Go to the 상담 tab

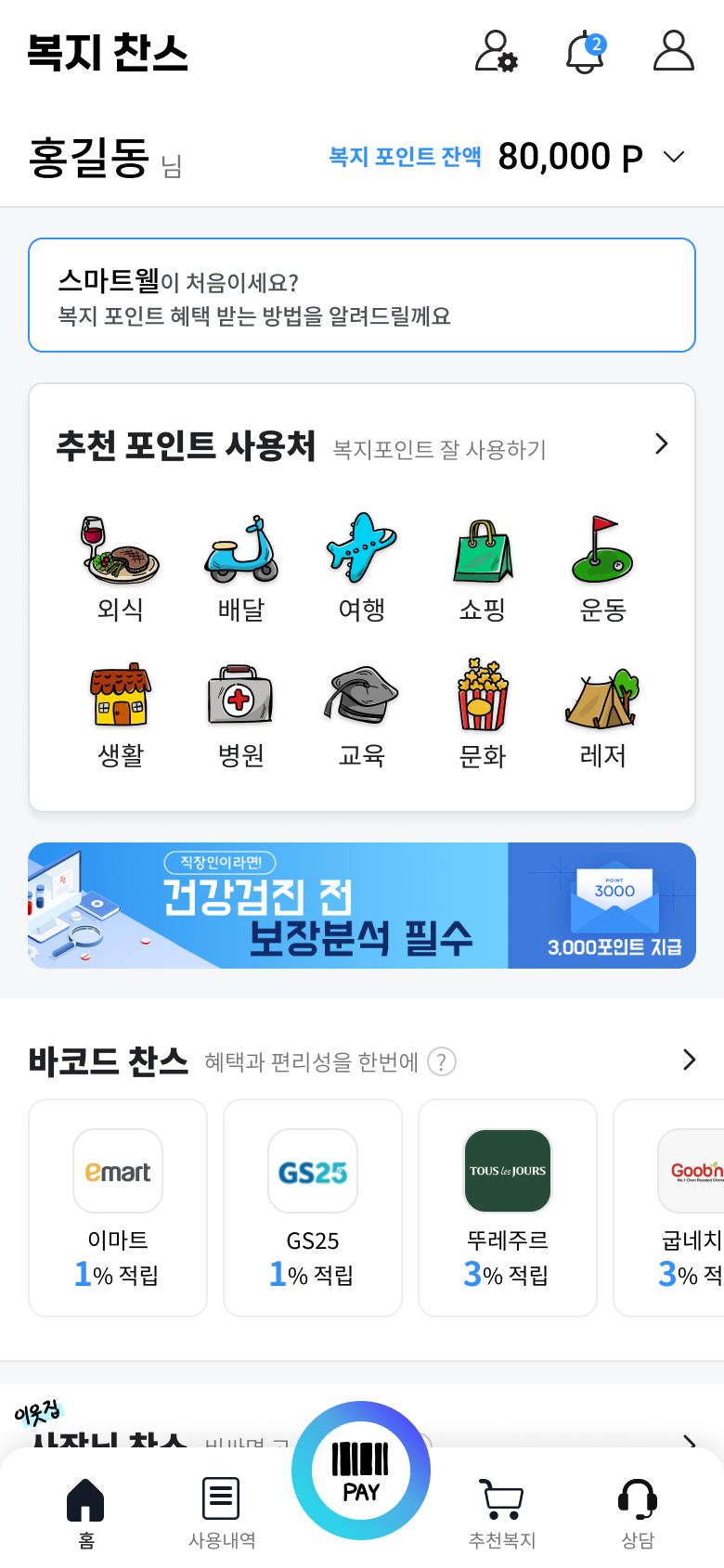click(638, 1512)
